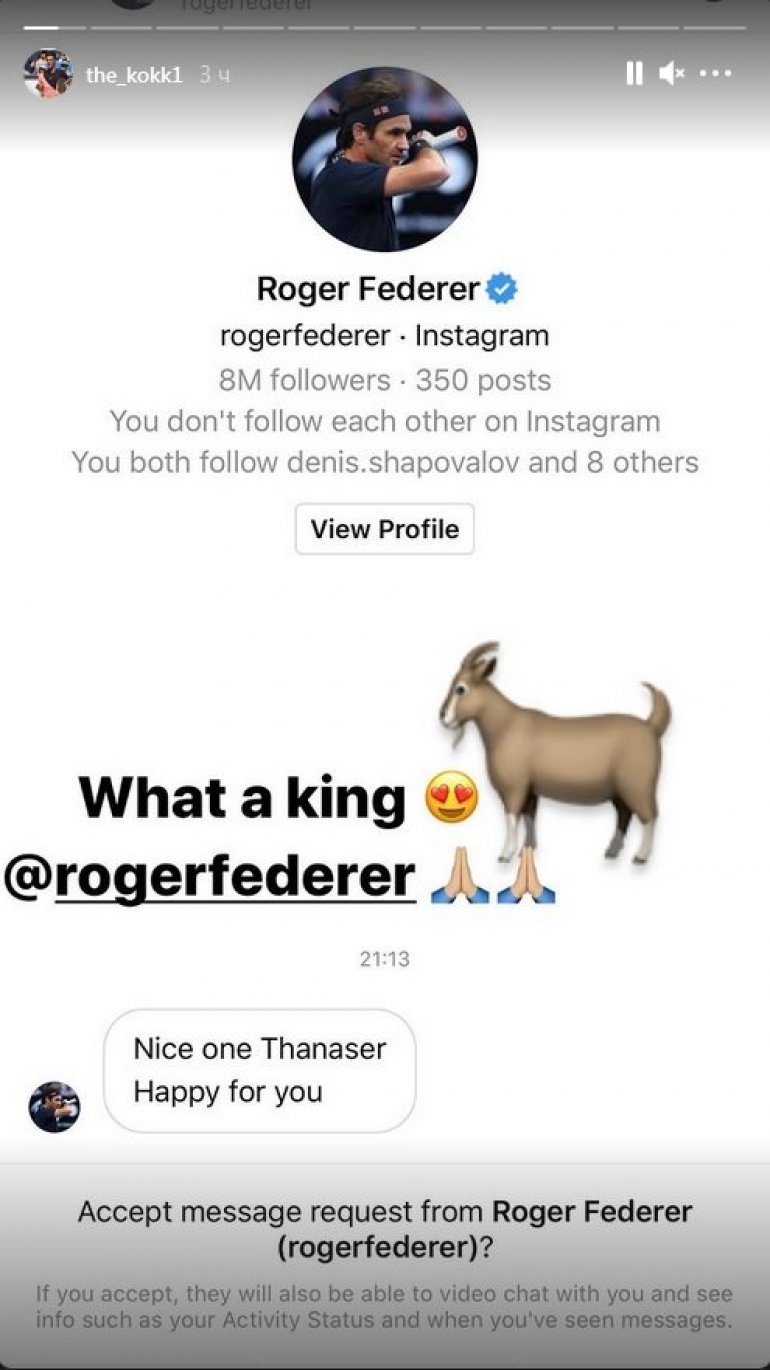Image resolution: width=770 pixels, height=1370 pixels.
Task: Open the_kokk1 profile from username
Action: [x=134, y=75]
